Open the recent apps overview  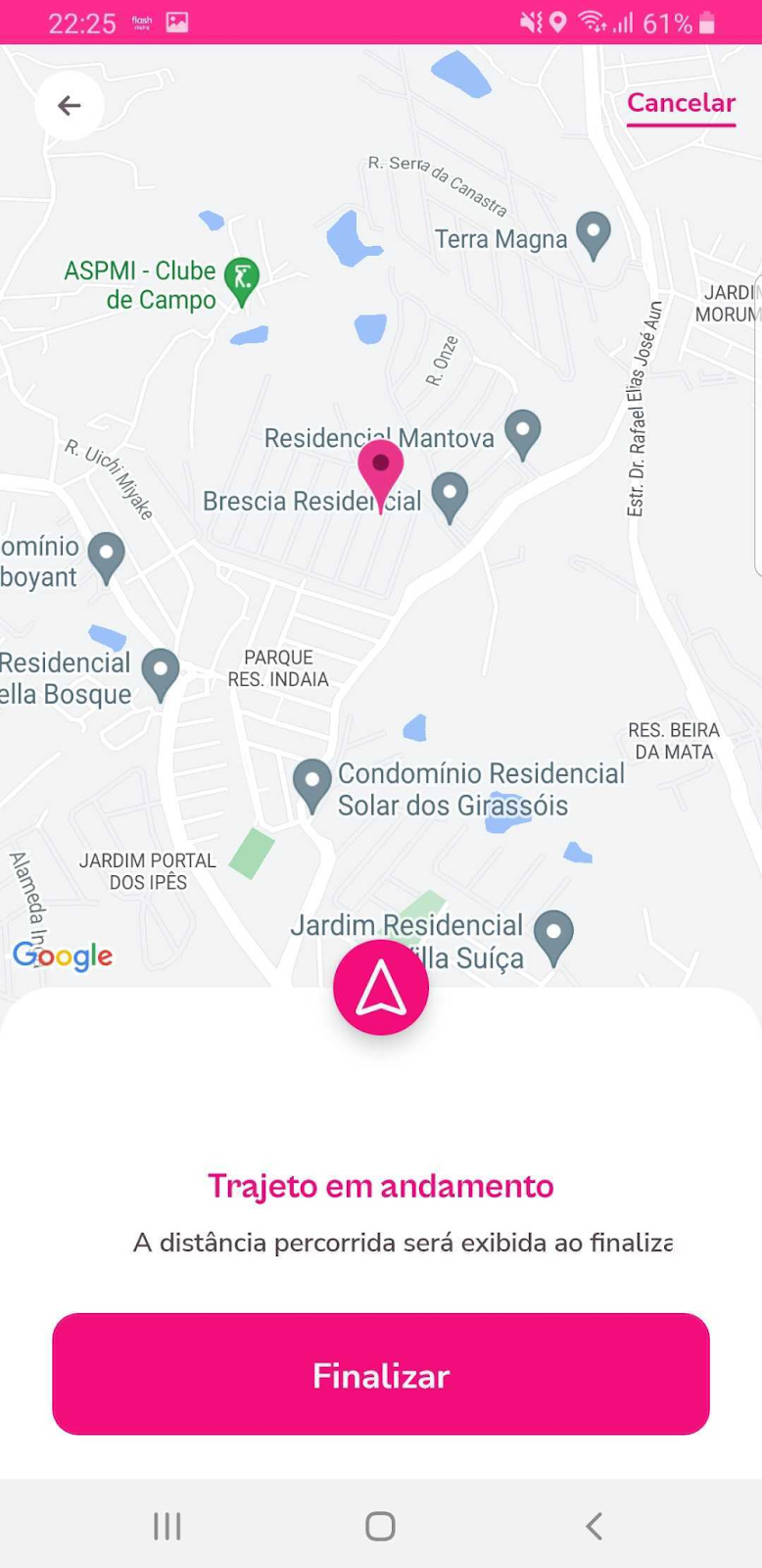[167, 1525]
